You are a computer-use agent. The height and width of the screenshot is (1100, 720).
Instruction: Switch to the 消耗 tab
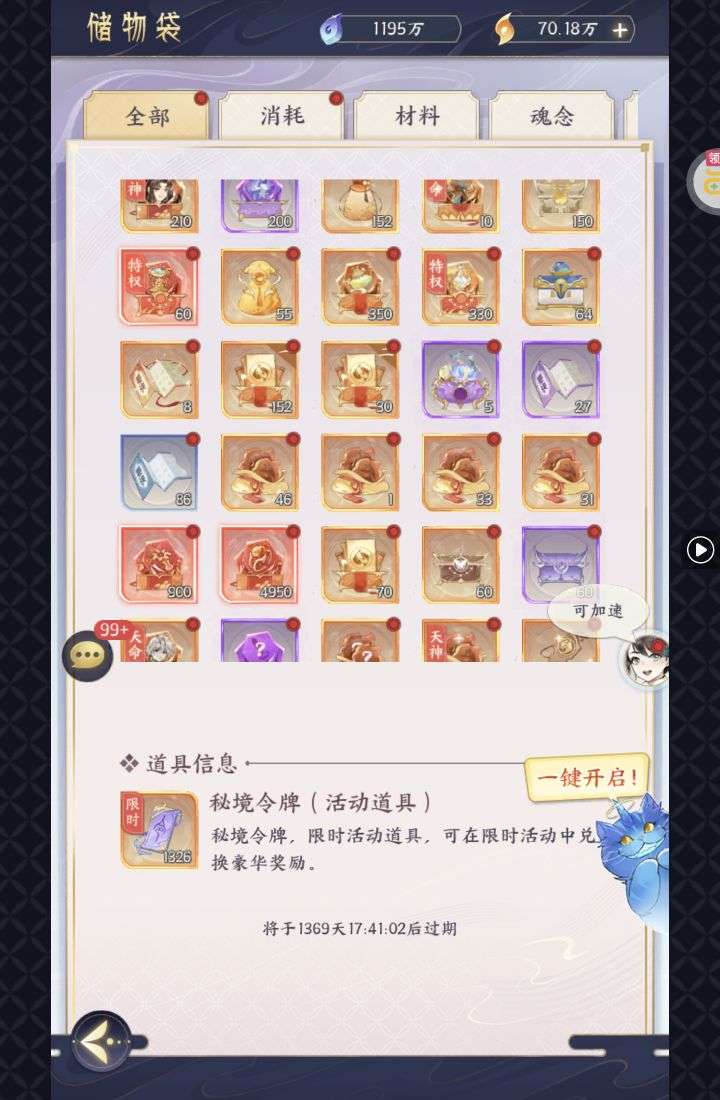(281, 116)
